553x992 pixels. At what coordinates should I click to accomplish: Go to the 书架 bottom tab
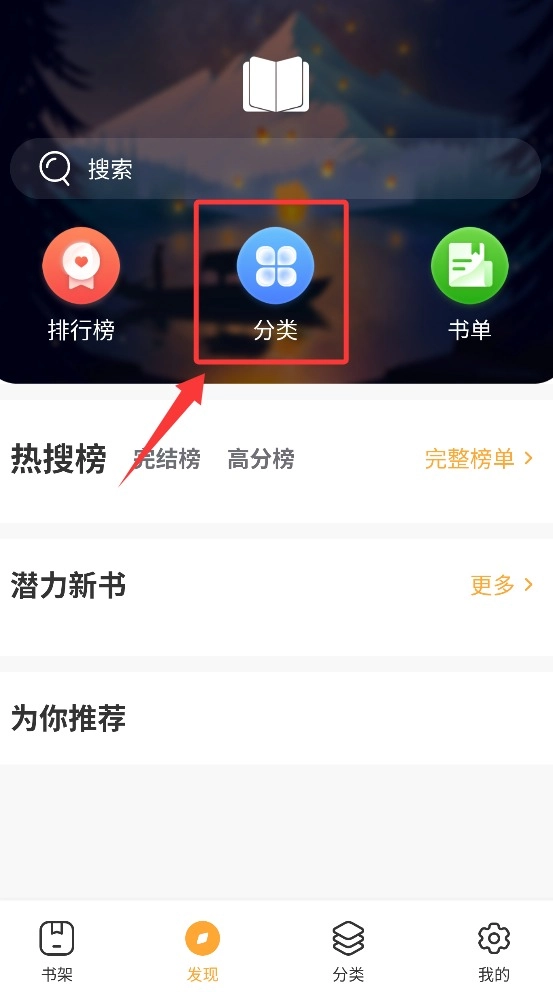pos(57,951)
